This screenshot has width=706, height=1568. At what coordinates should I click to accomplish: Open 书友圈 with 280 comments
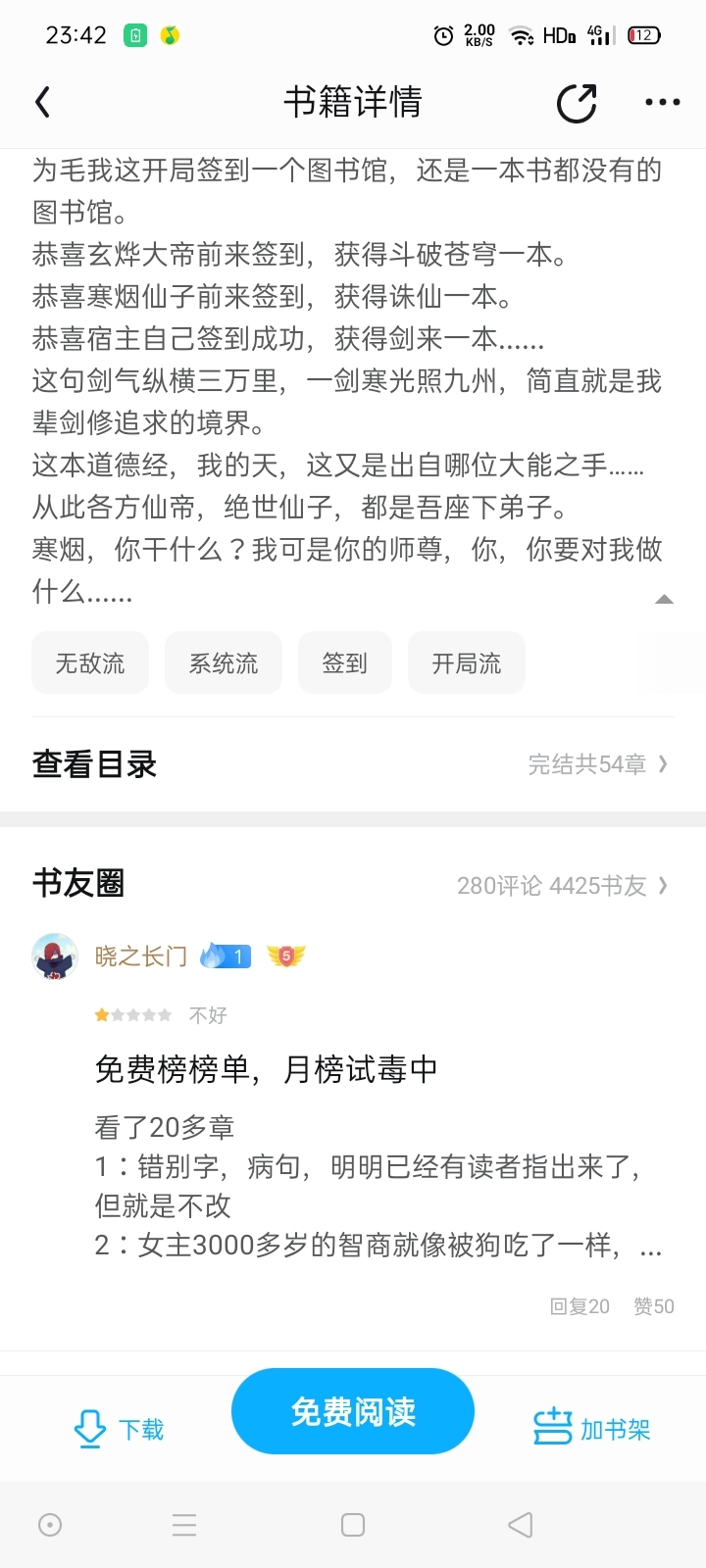[353, 885]
